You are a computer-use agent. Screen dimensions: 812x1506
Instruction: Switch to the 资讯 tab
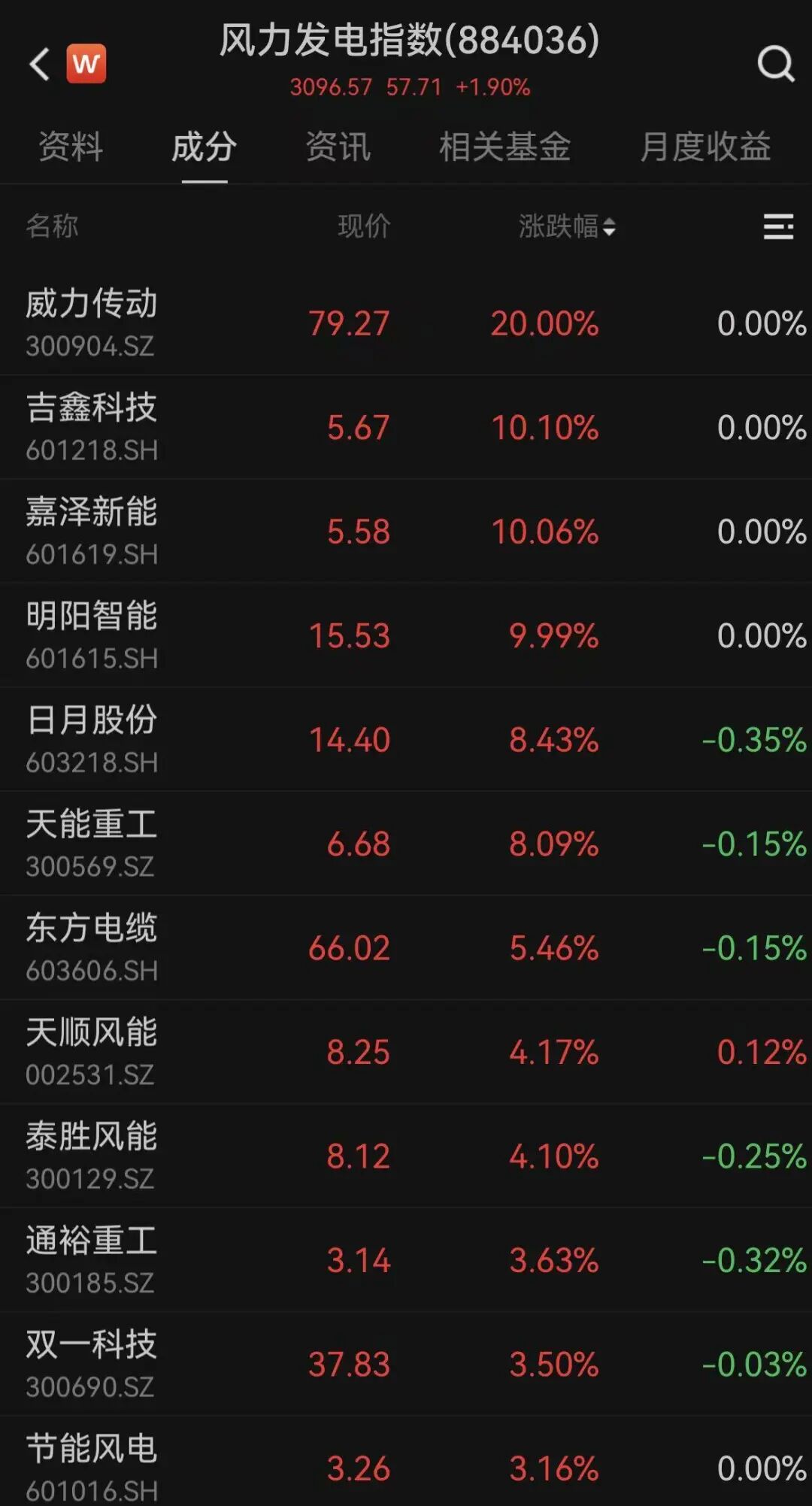(338, 146)
